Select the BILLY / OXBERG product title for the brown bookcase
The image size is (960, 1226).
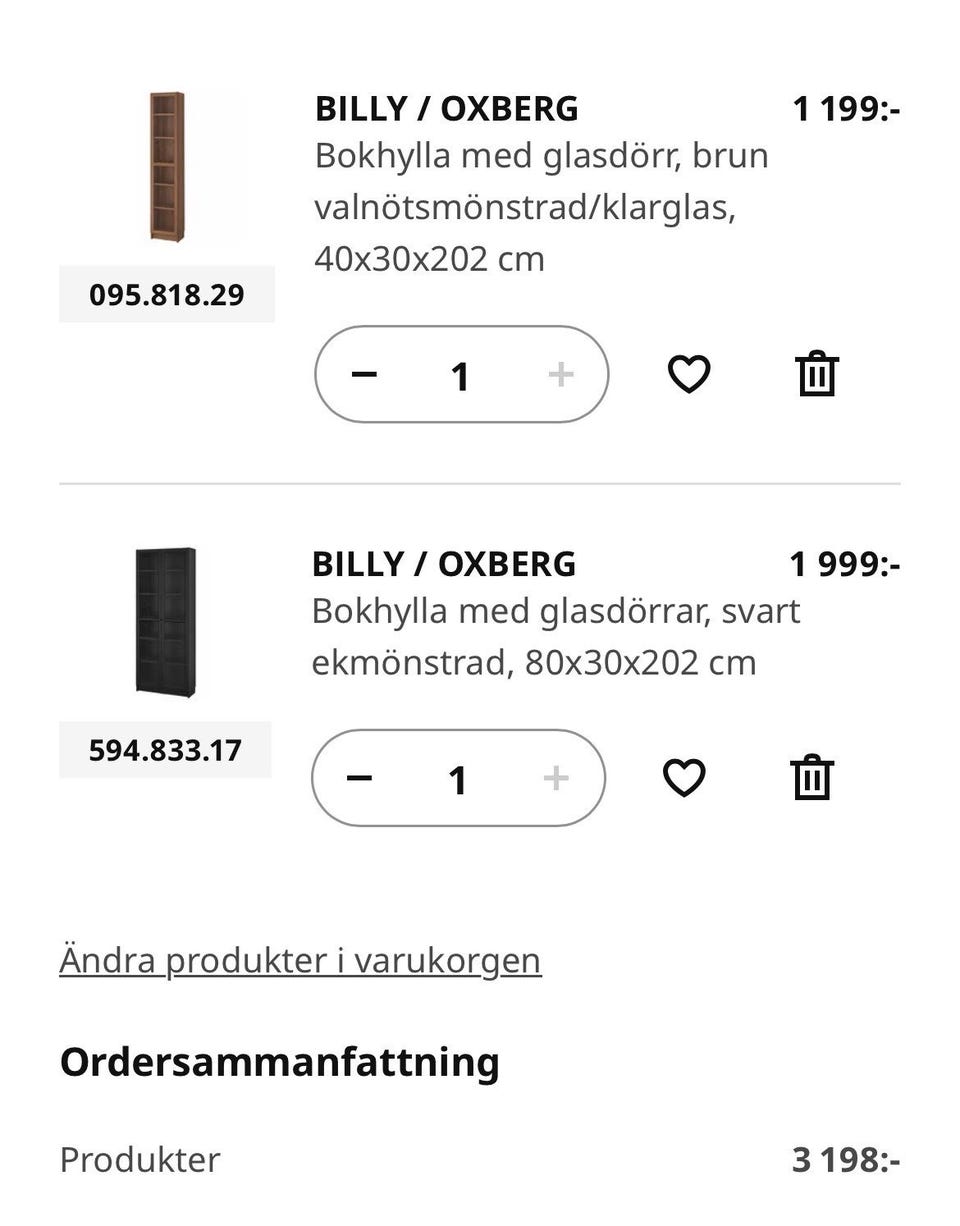pos(444,108)
